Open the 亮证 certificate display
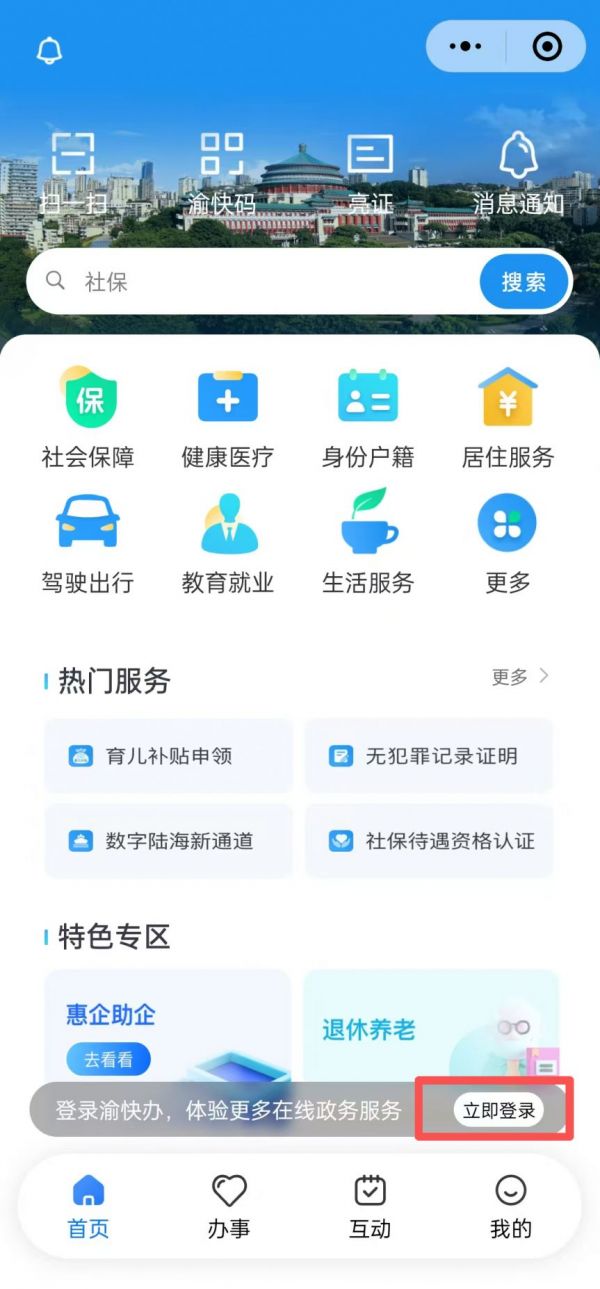600x1289 pixels. point(369,173)
